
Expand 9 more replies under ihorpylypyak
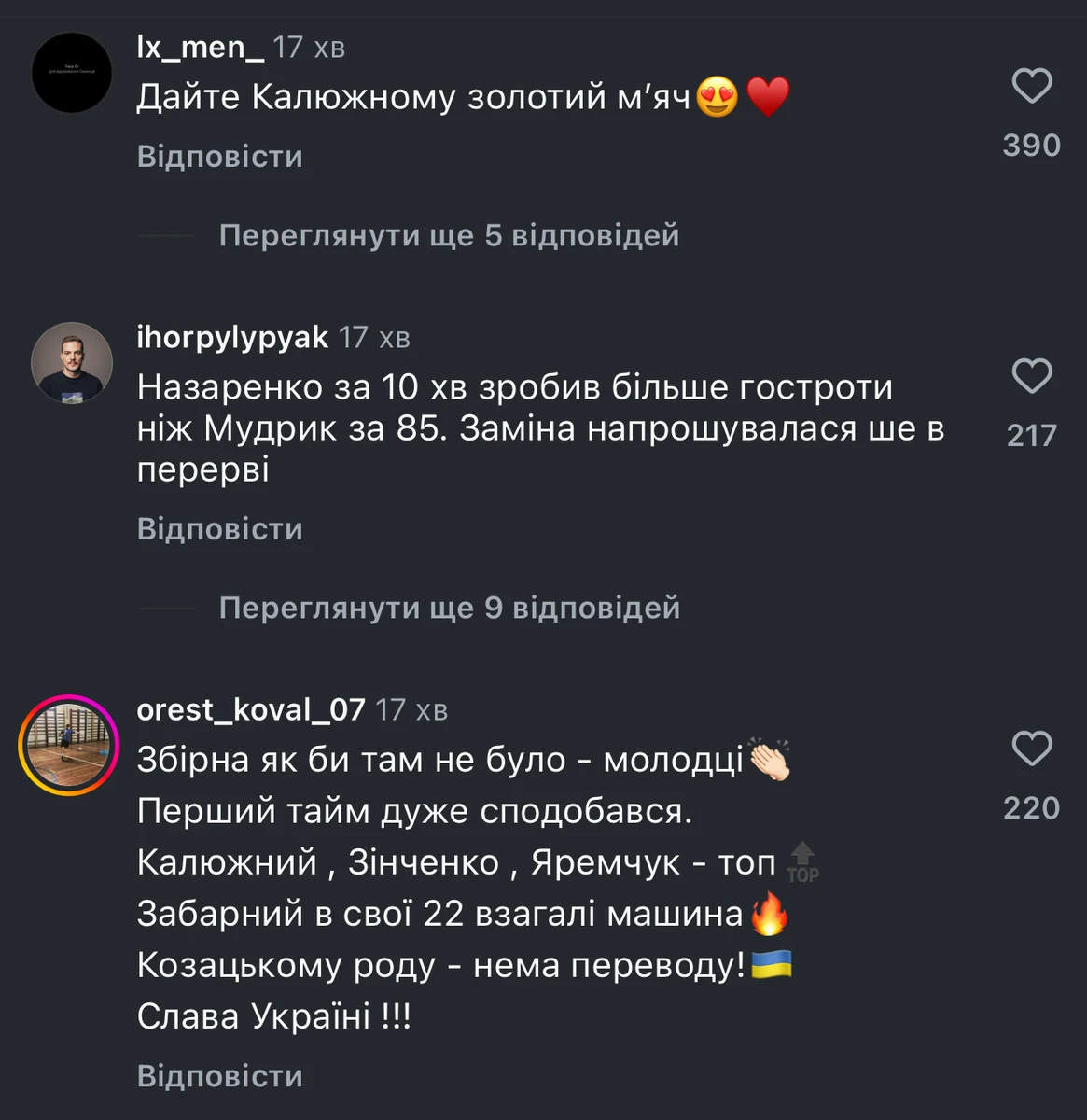click(449, 609)
